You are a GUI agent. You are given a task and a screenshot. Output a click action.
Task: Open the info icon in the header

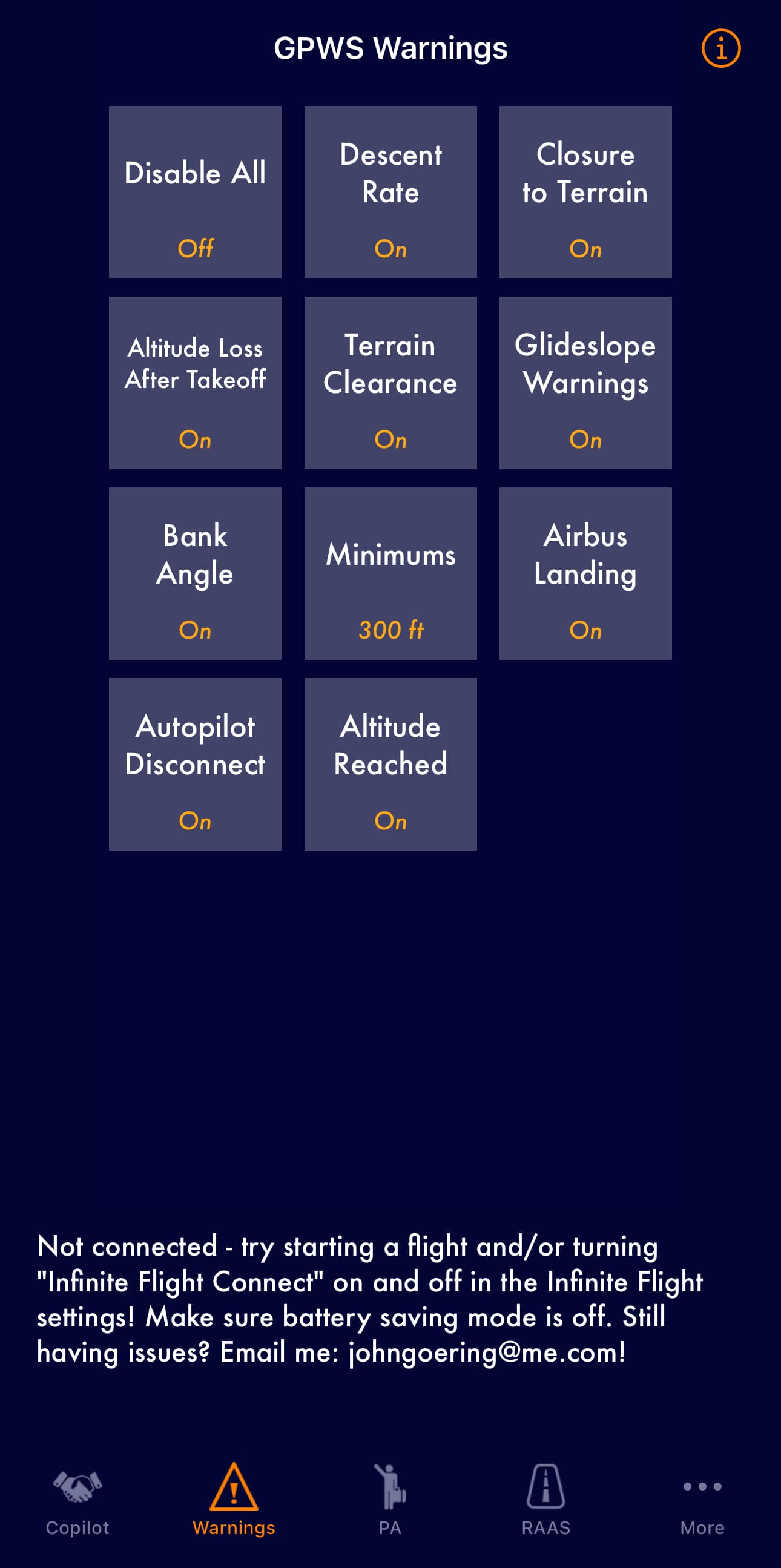(x=720, y=48)
